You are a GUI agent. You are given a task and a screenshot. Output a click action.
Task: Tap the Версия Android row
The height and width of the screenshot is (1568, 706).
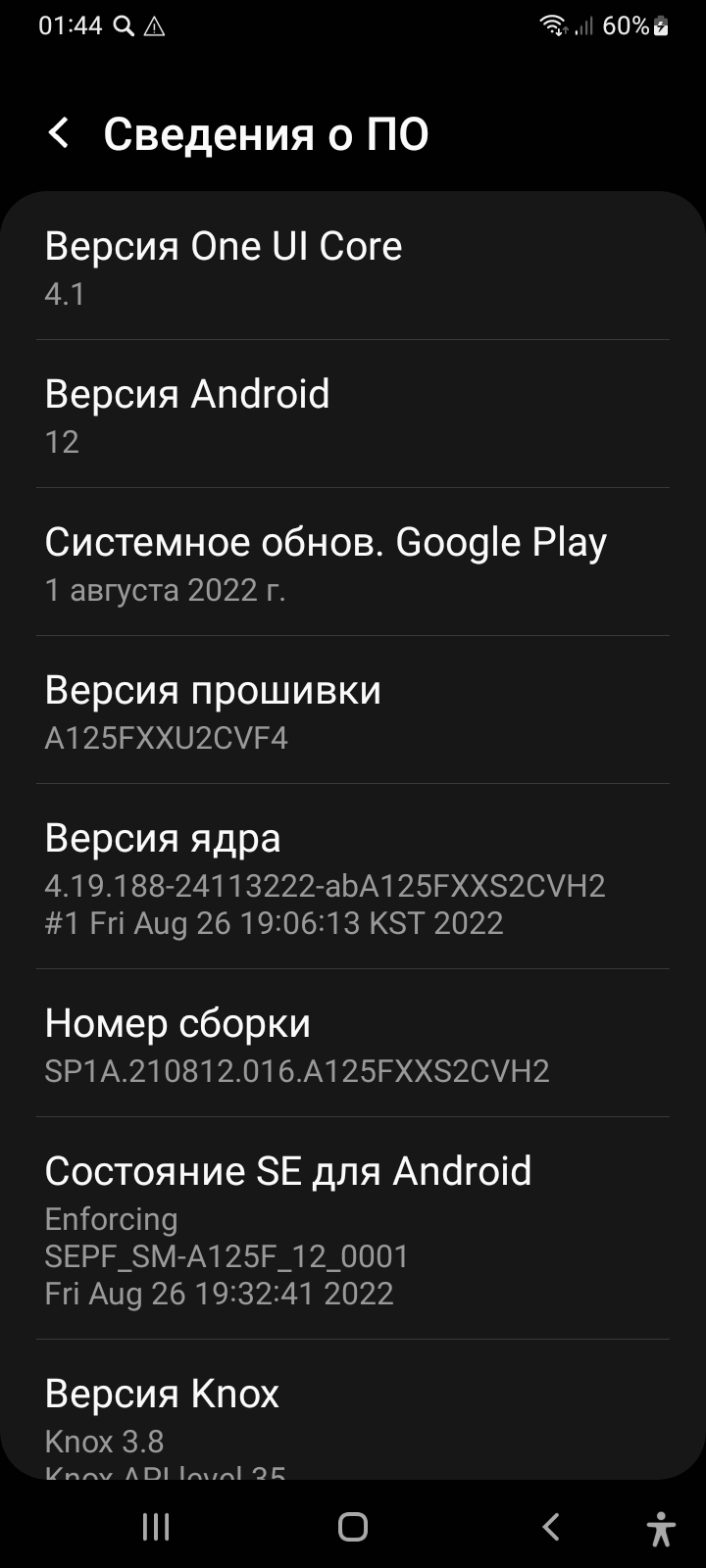(353, 415)
